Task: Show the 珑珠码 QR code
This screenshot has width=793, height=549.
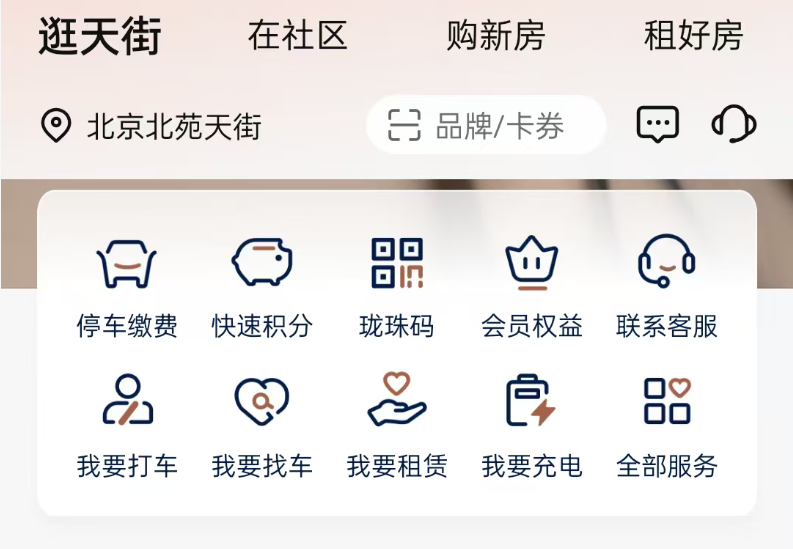Action: click(x=397, y=286)
